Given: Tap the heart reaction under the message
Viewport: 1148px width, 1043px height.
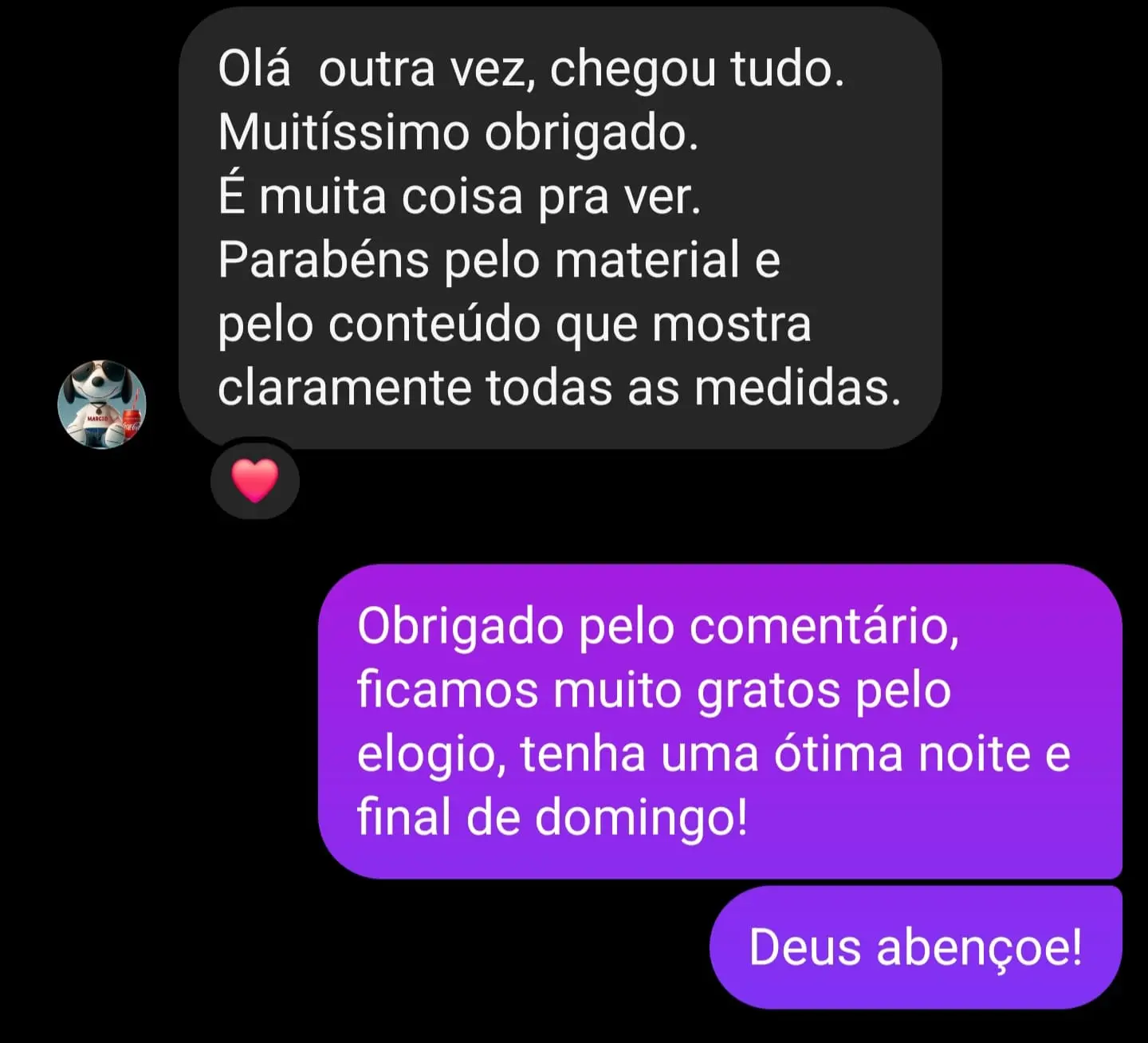Looking at the screenshot, I should 255,480.
